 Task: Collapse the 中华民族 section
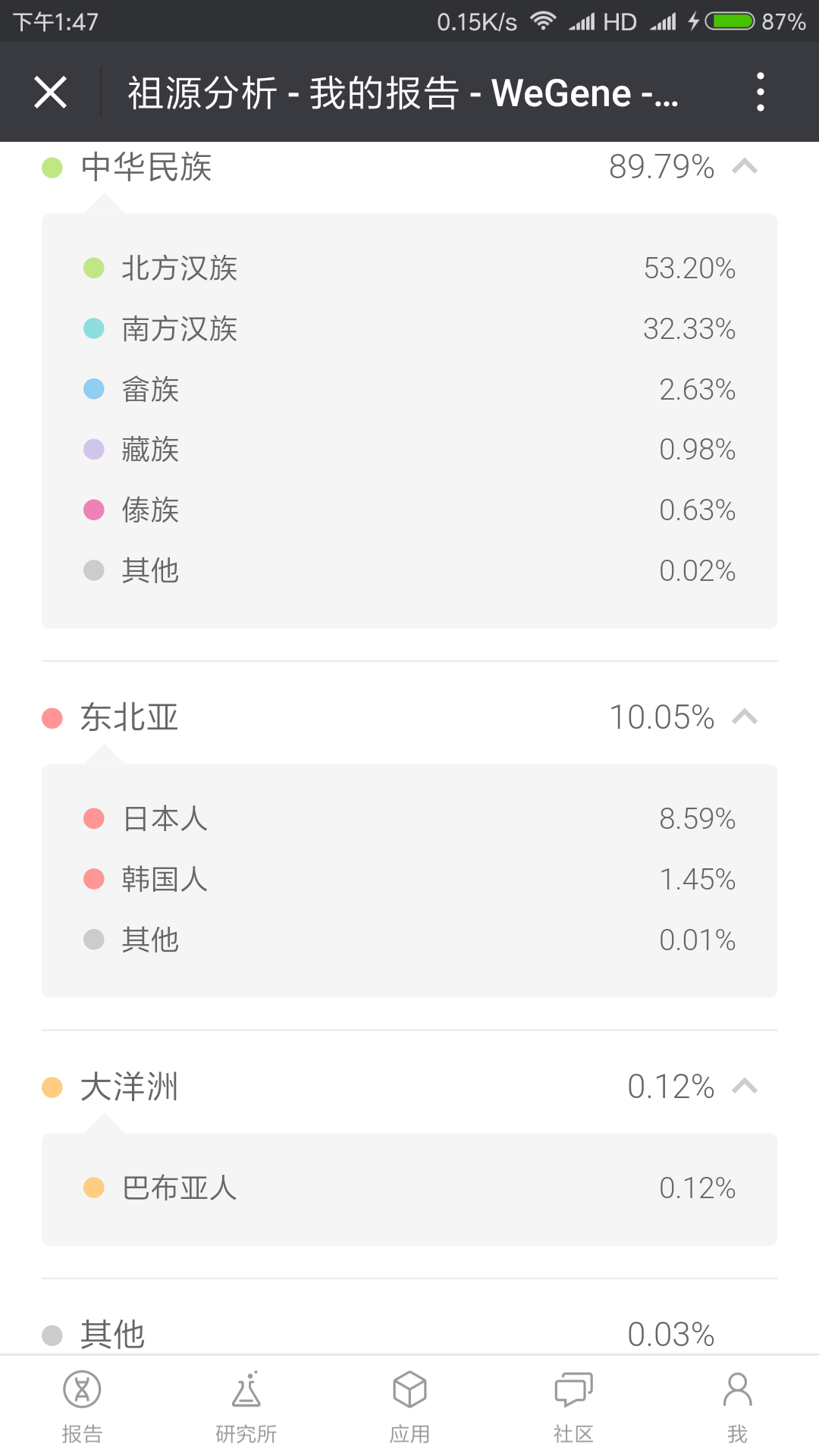tap(745, 166)
